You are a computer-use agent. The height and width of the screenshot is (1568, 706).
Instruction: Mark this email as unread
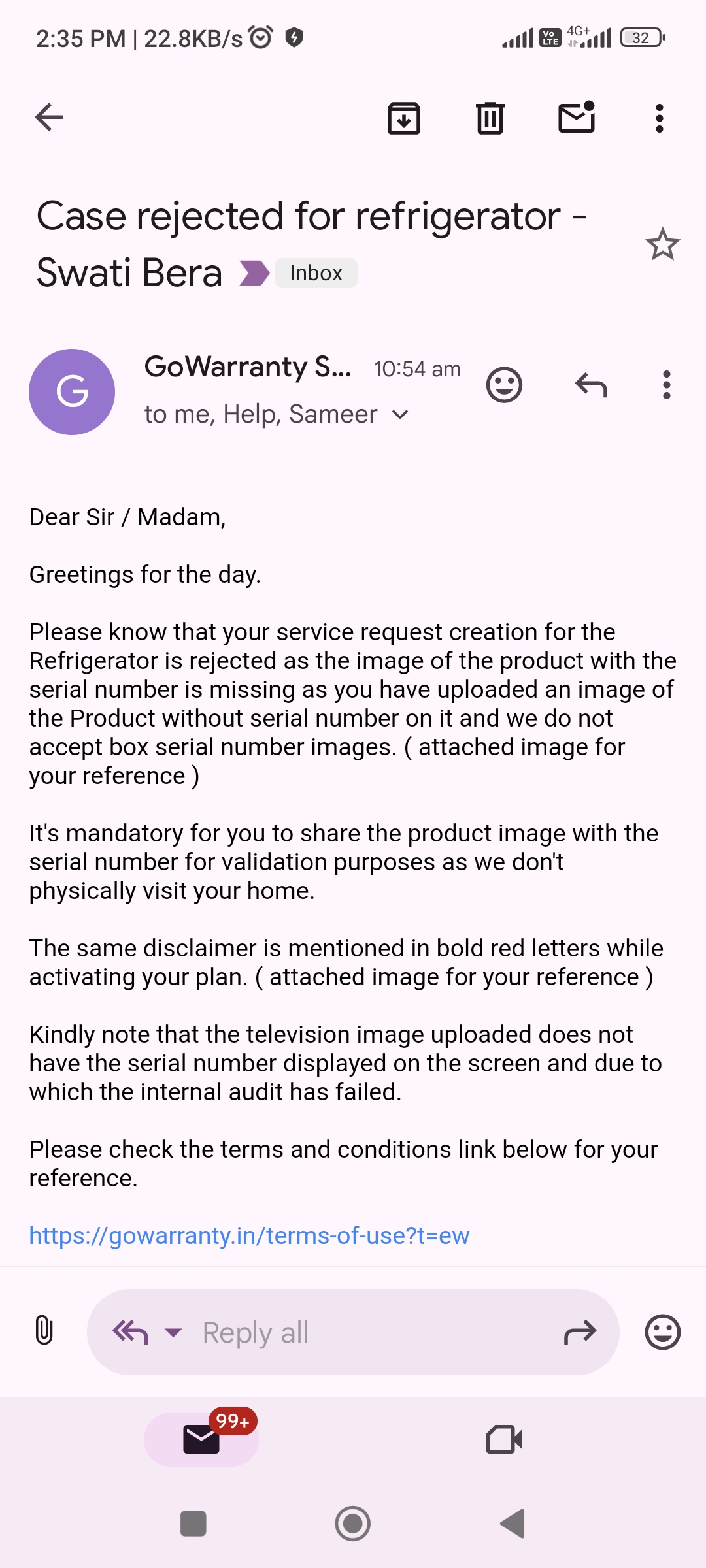[576, 118]
